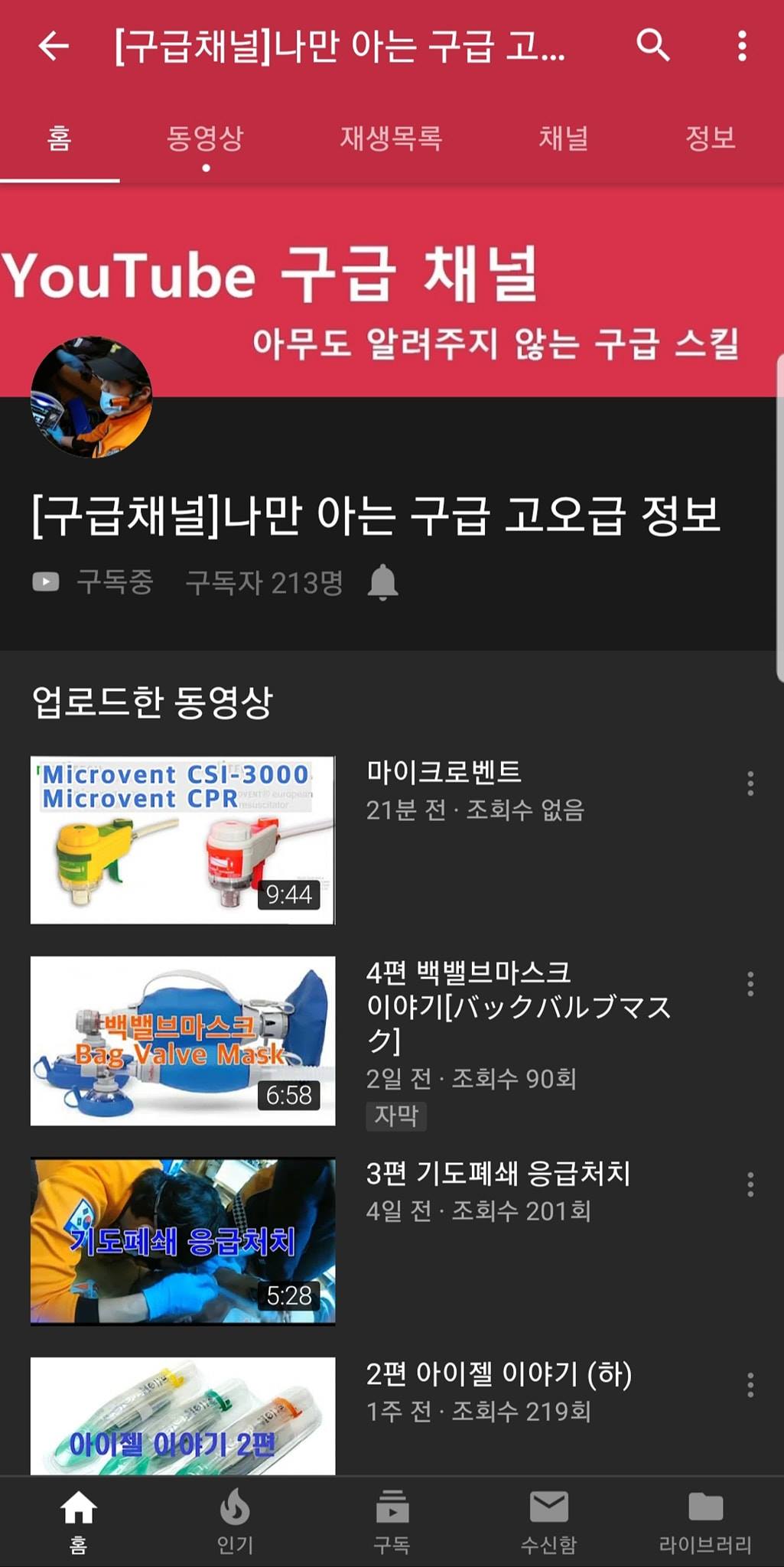Switch to the 동영상 tab
Image resolution: width=784 pixels, height=1567 pixels.
(205, 138)
